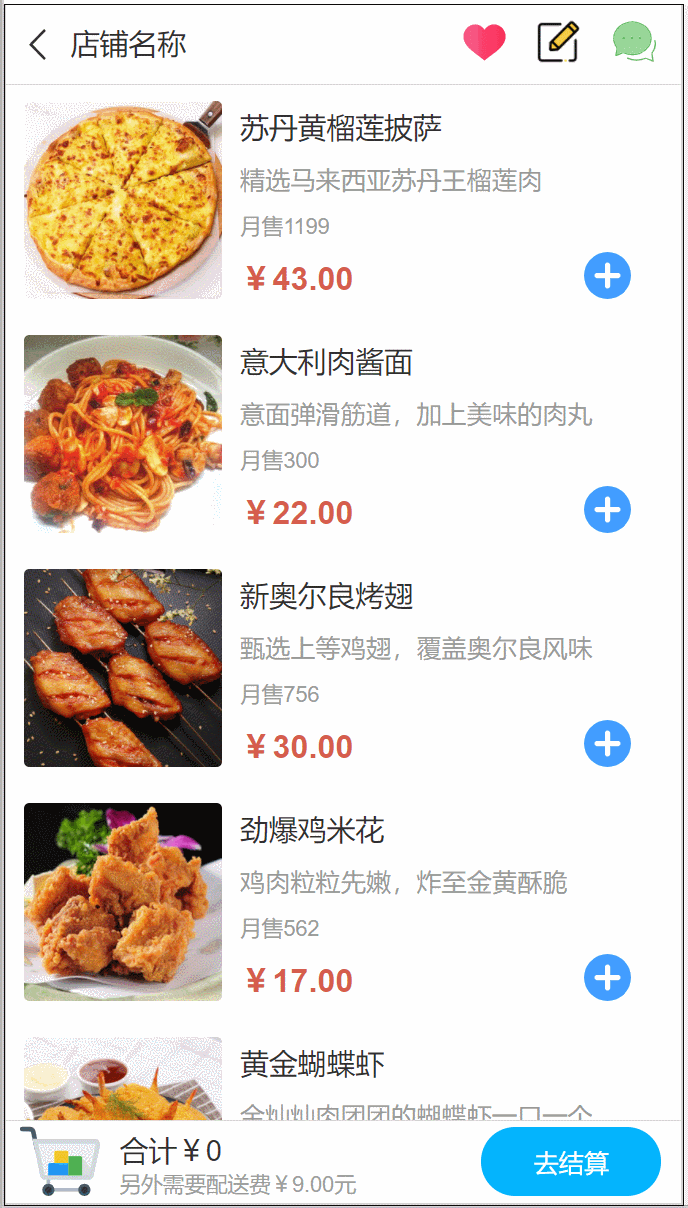This screenshot has width=688, height=1208.
Task: Favorite this store with the heart icon
Action: pos(484,43)
